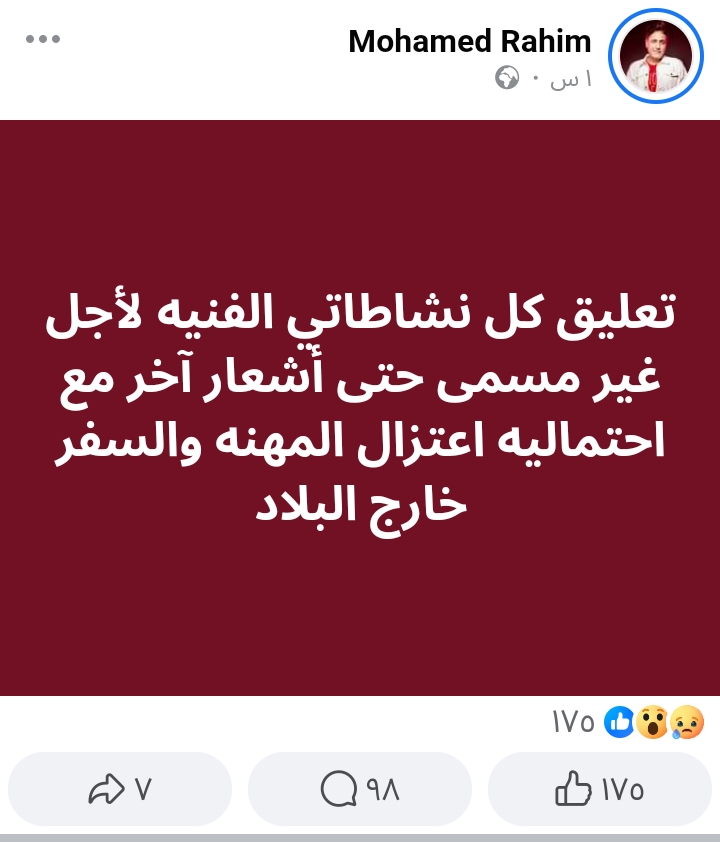Open Mohamed Rahim's profile picture
This screenshot has width=720, height=842.
coord(656,56)
